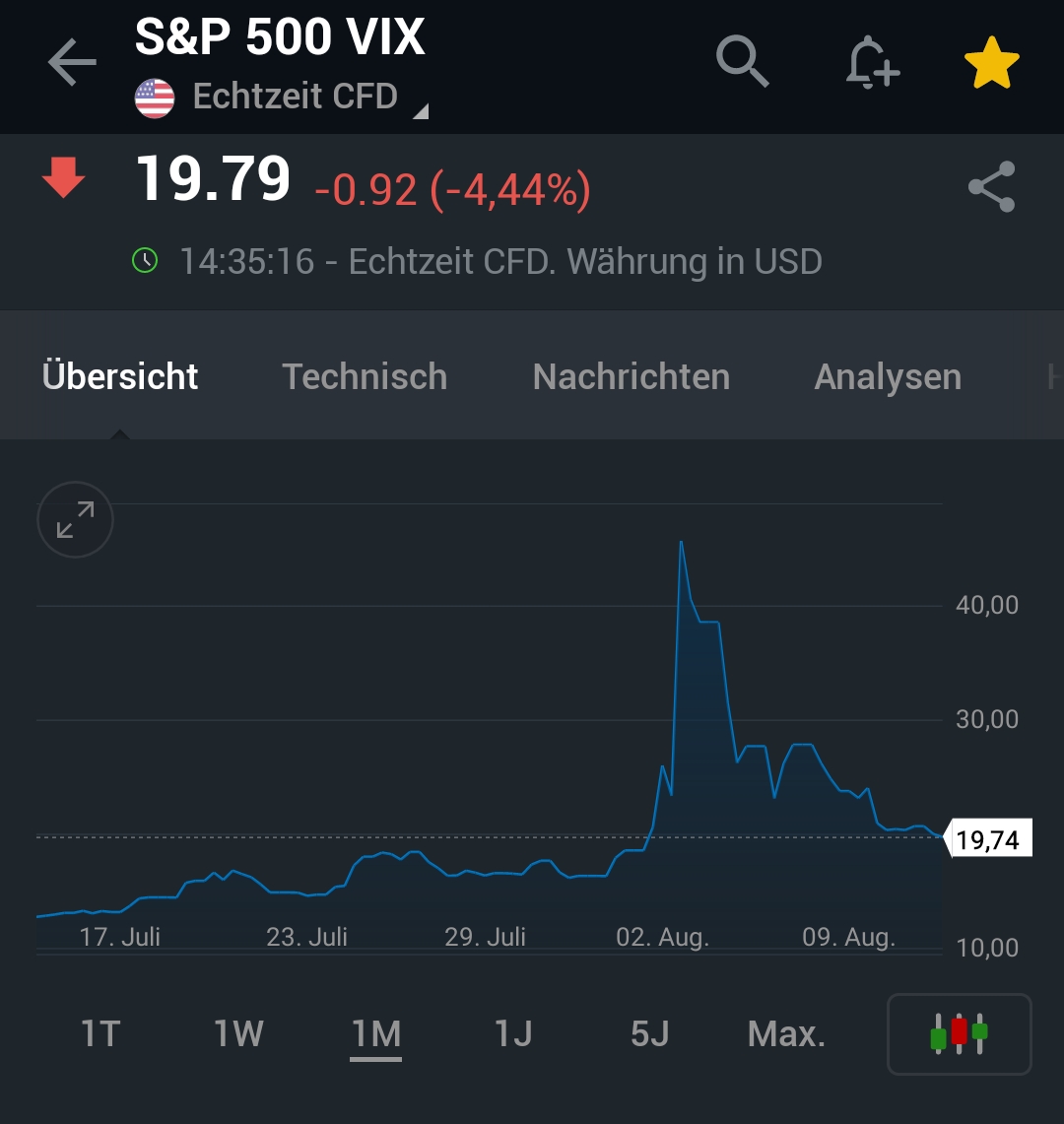The image size is (1064, 1124).
Task: Create a price alert via the bell icon
Action: pyautogui.click(x=873, y=61)
